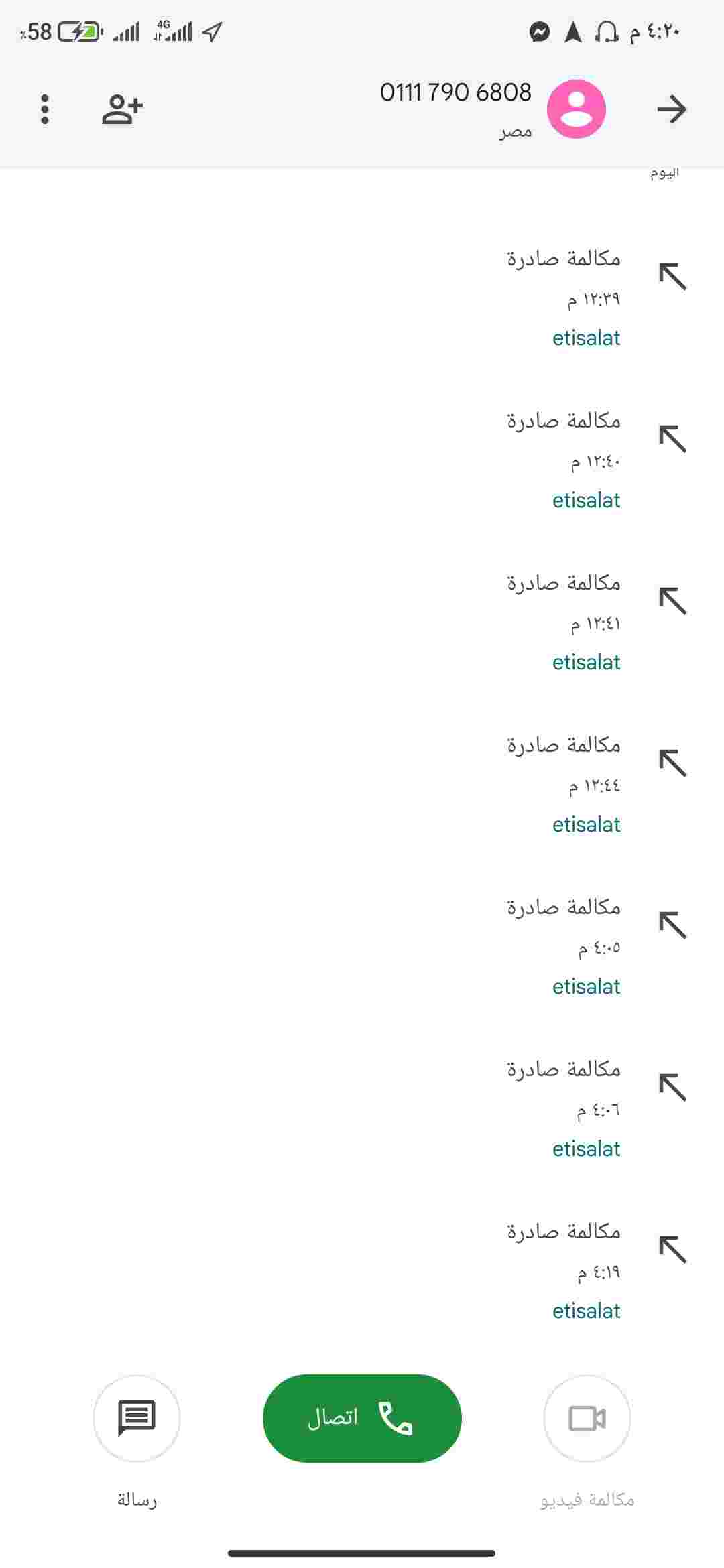Start a video call (مكالمة فيديو)
Screen dimensions: 724x1568
click(587, 1418)
